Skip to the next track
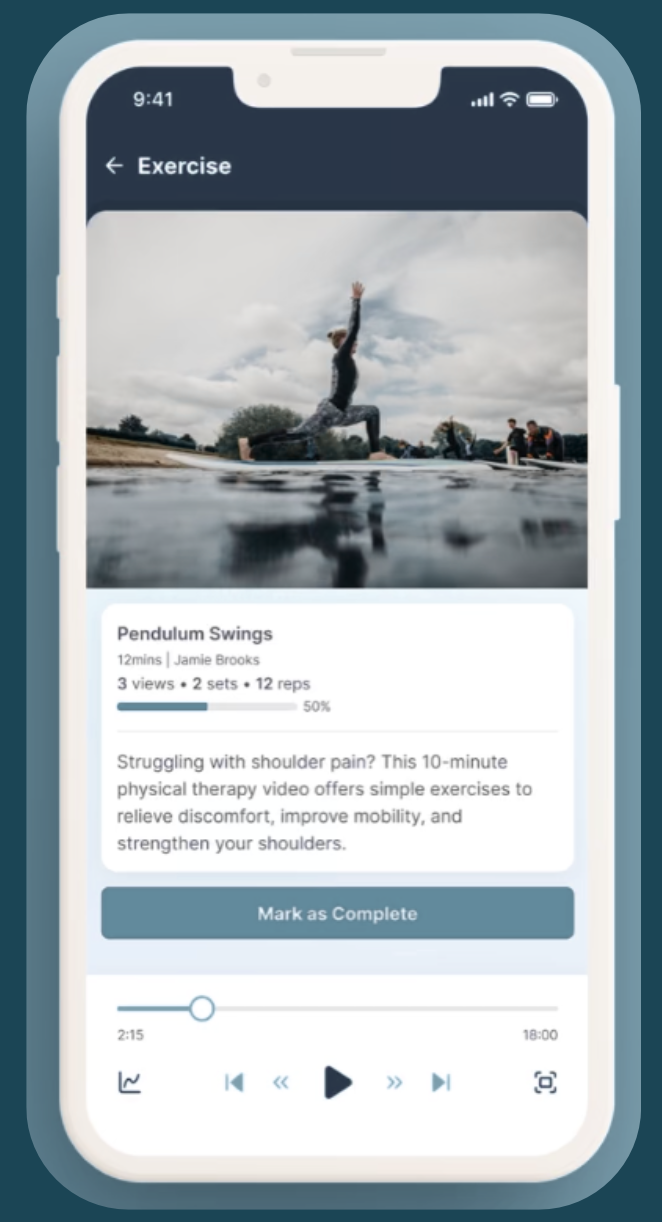 pyautogui.click(x=441, y=1082)
